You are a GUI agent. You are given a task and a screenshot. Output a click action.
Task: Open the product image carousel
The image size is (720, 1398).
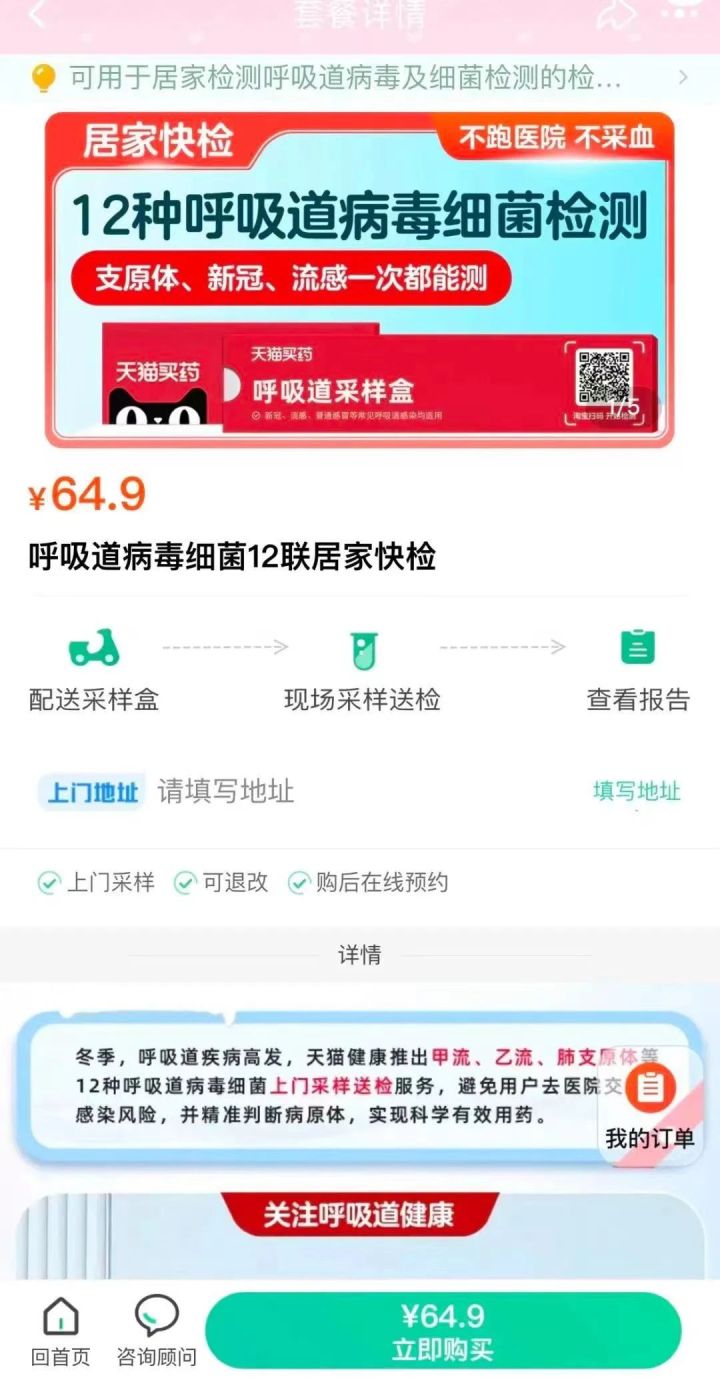(x=360, y=278)
